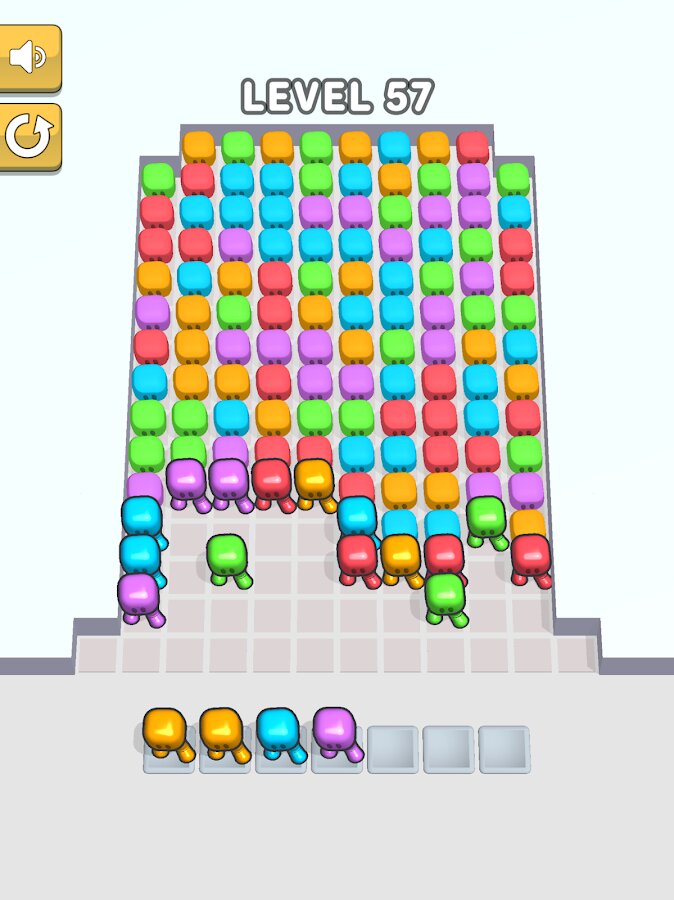Tap the lone green character in the left clearing
Image resolution: width=674 pixels, height=900 pixels.
click(227, 555)
